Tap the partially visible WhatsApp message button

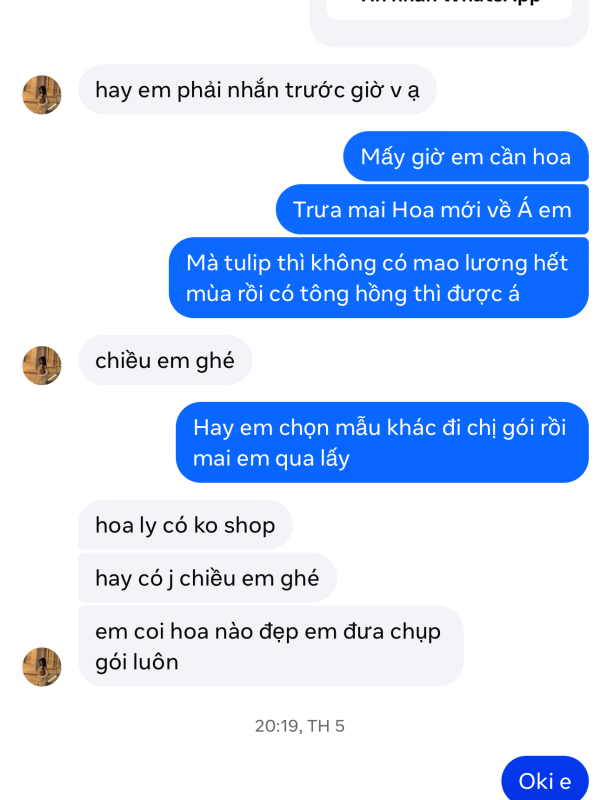(449, 6)
